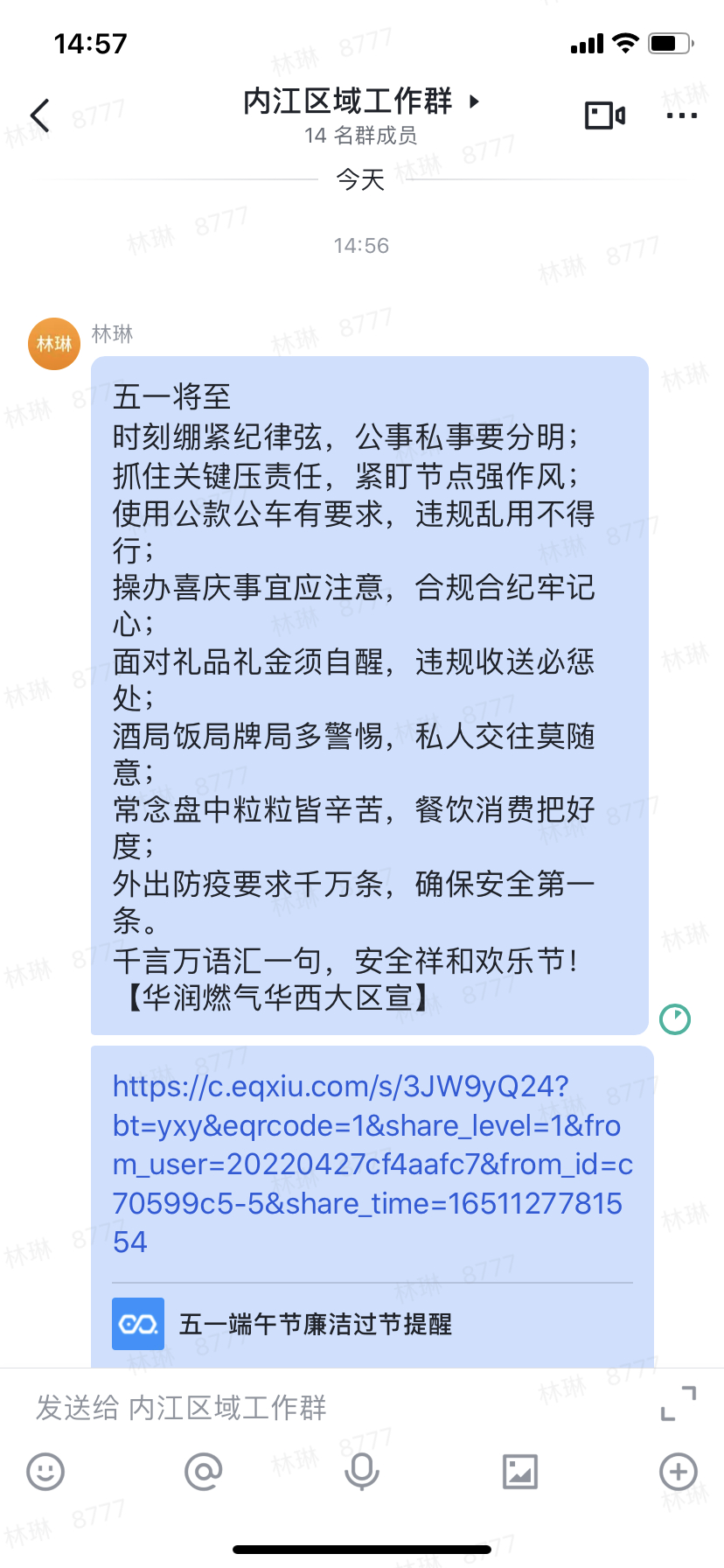Go back from the group chat

point(40,115)
